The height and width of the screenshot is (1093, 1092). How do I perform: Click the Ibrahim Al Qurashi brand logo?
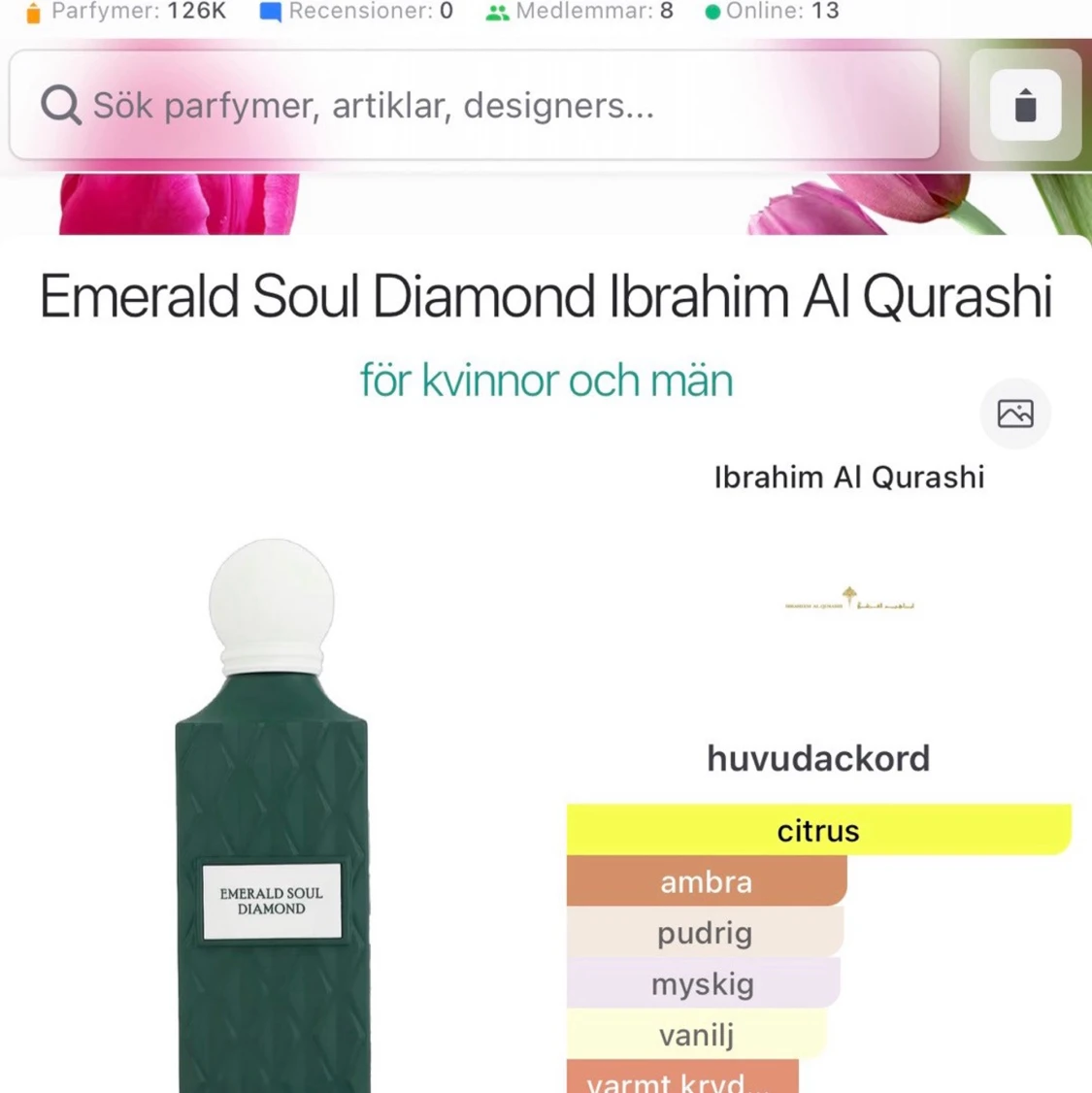click(848, 599)
